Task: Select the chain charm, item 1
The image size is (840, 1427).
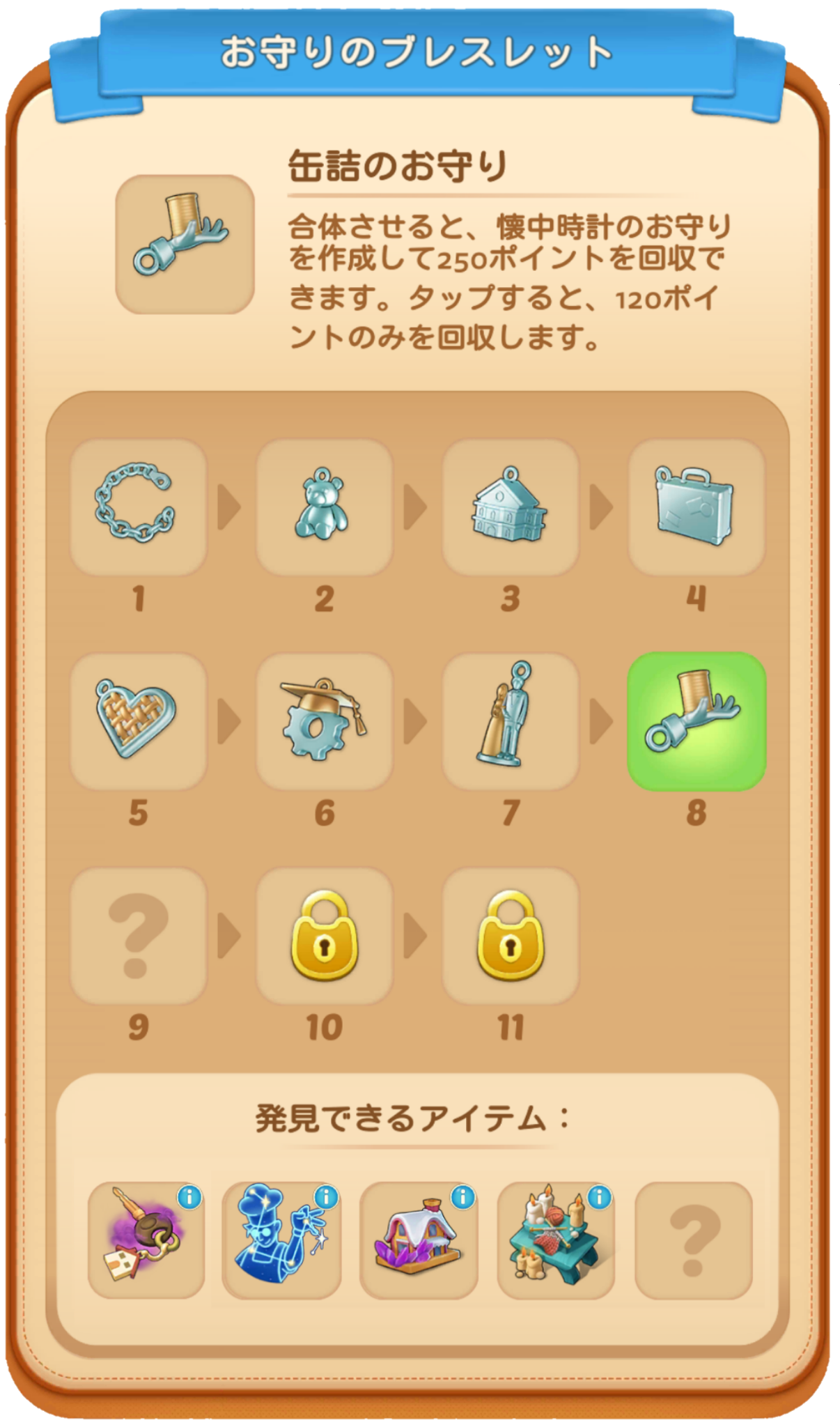Action: (138, 507)
